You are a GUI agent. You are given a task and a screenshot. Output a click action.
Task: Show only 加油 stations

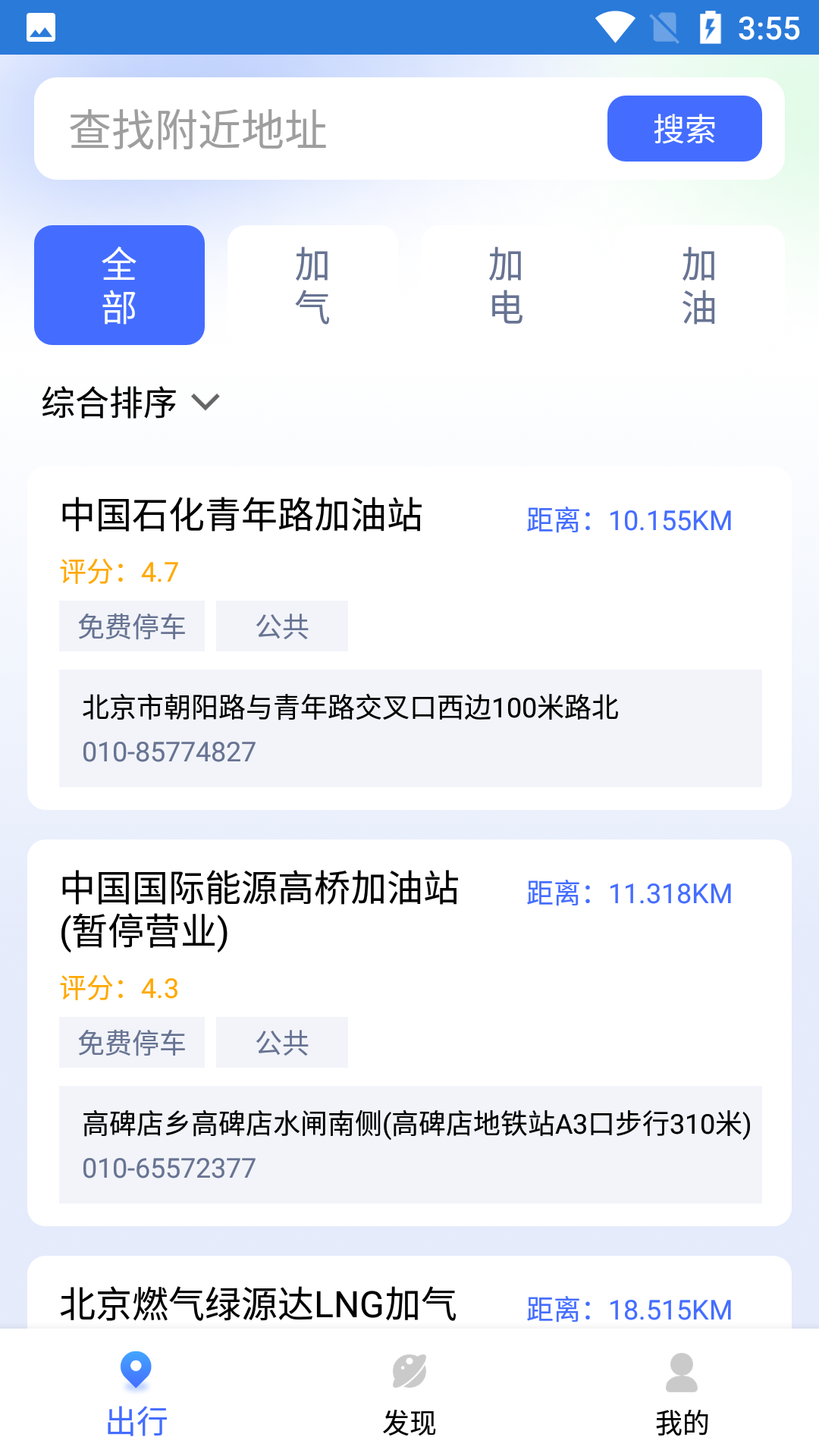tap(698, 285)
